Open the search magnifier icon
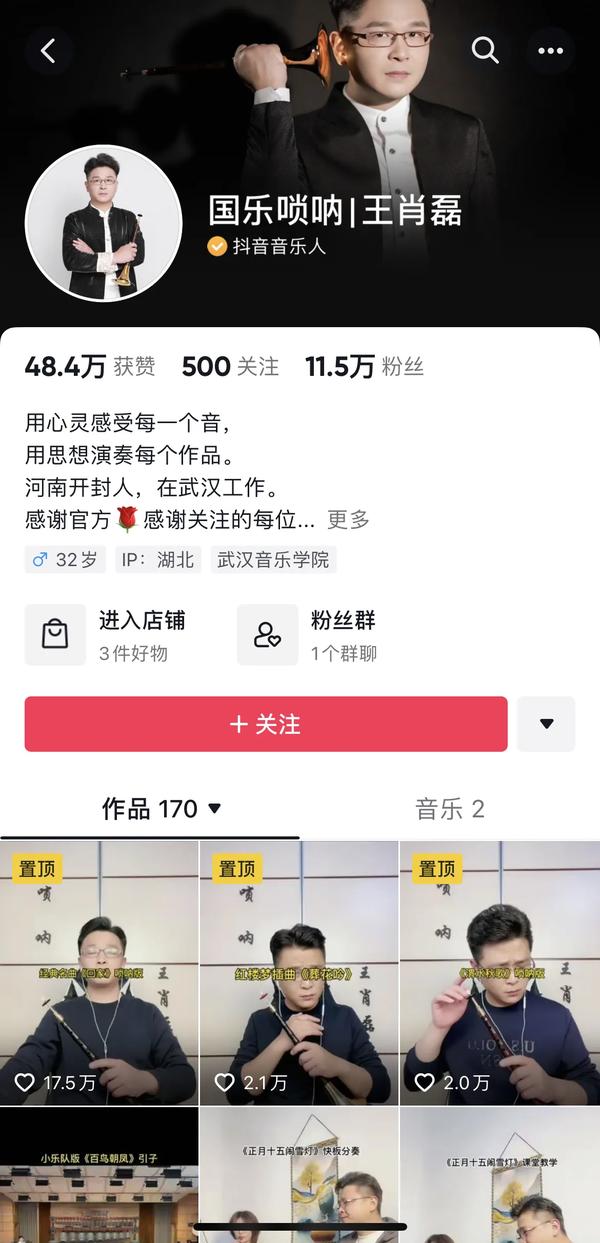The width and height of the screenshot is (600, 1243). click(x=485, y=51)
